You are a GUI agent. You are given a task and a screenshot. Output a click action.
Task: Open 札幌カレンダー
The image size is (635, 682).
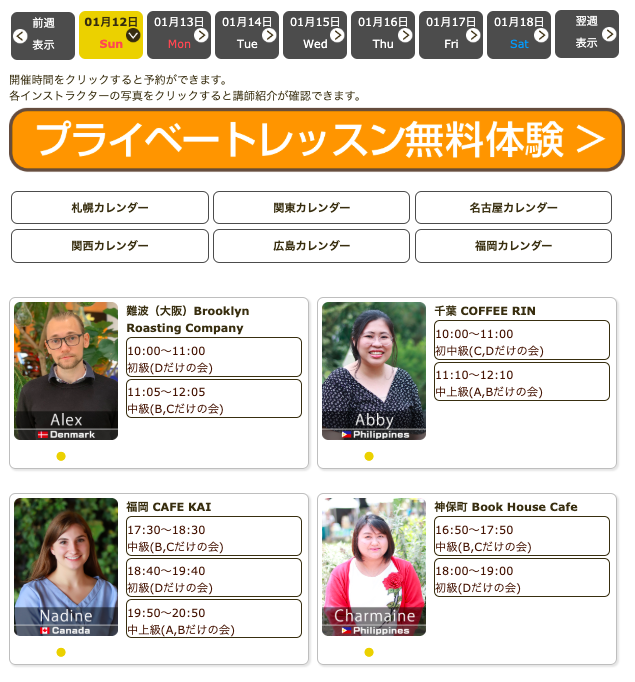coord(110,208)
